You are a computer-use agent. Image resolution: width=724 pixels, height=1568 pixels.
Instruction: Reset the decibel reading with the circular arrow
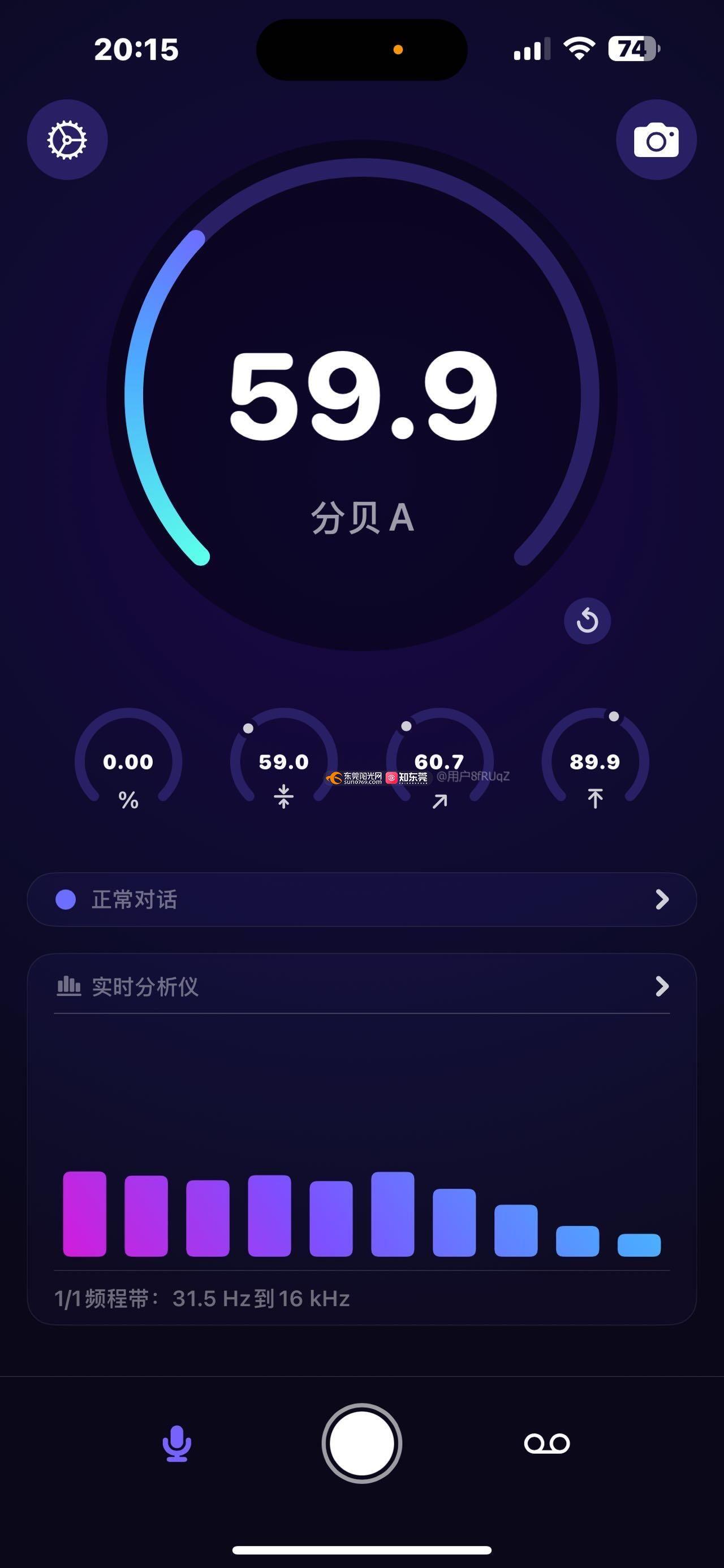point(587,621)
